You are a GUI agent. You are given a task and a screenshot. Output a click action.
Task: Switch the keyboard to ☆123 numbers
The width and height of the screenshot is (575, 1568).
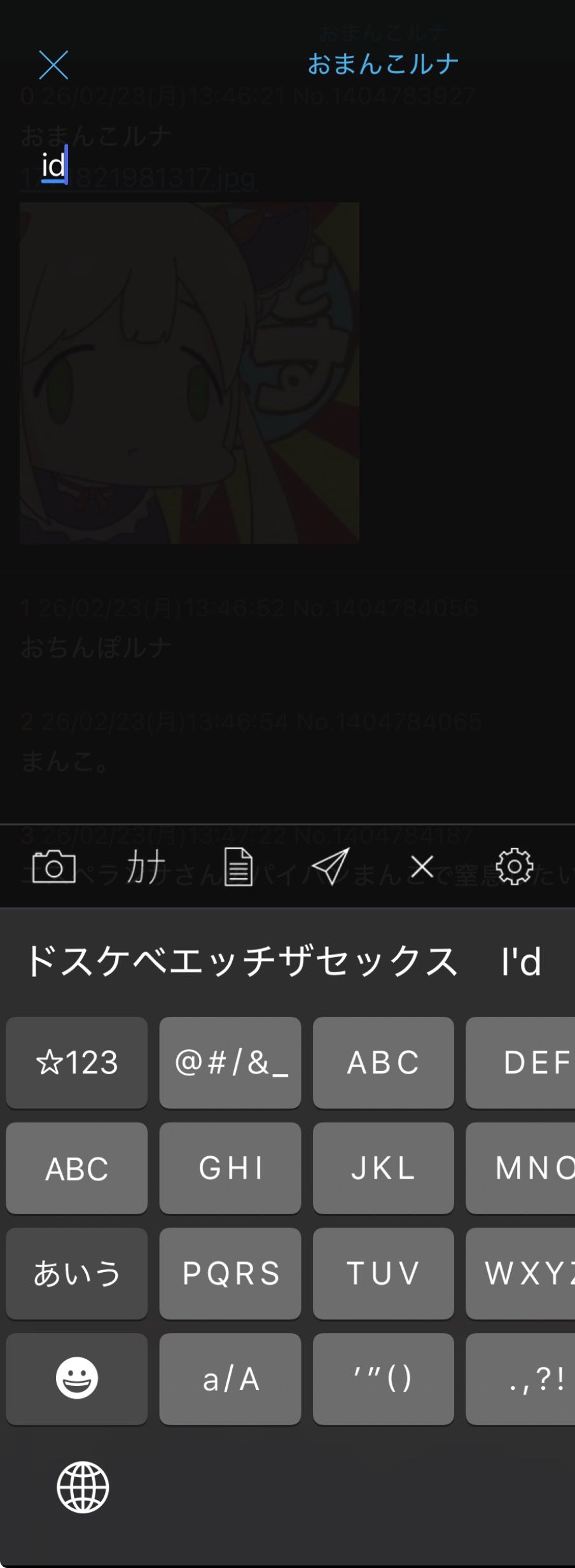77,1062
